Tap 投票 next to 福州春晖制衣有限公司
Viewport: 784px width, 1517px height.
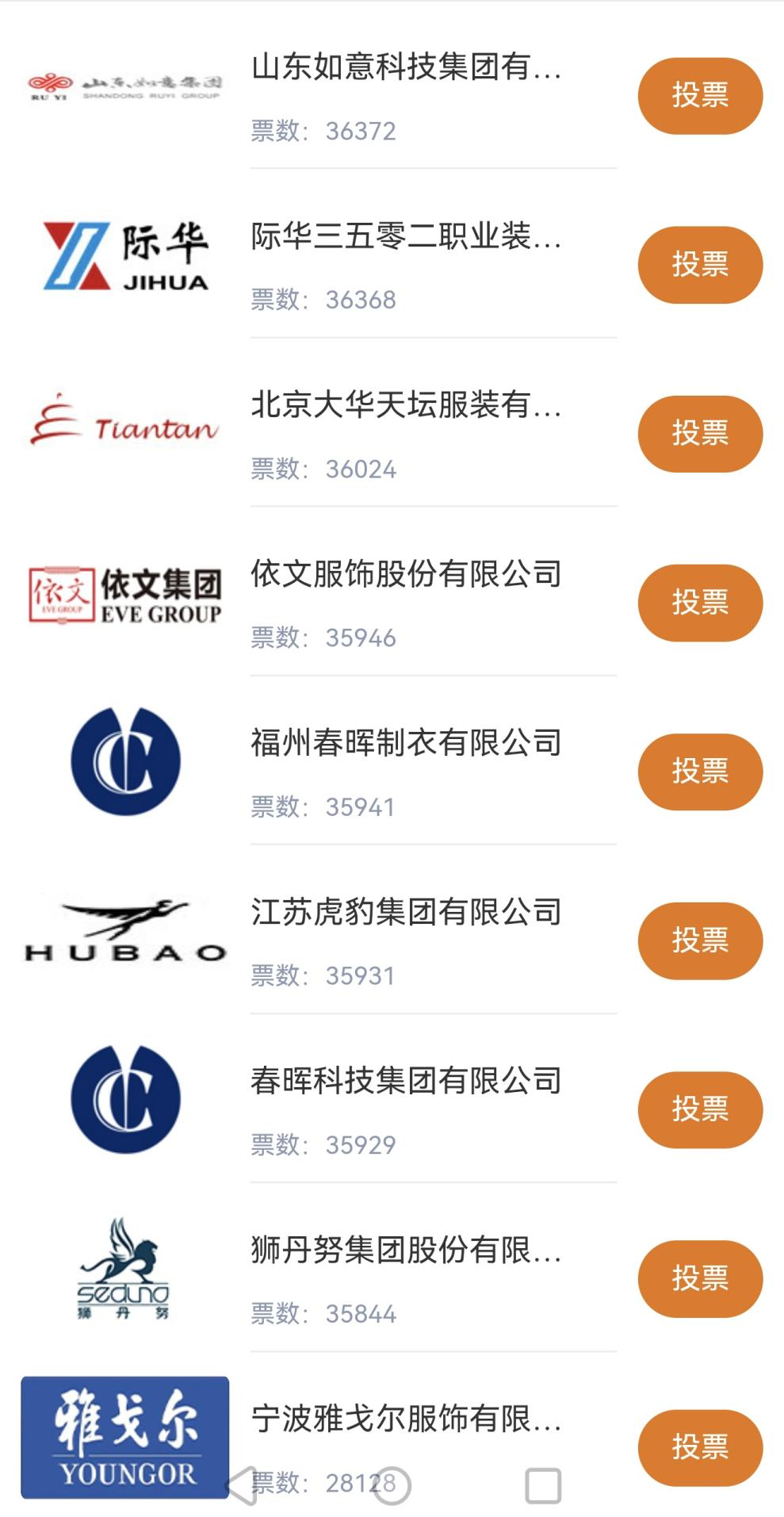tap(699, 772)
